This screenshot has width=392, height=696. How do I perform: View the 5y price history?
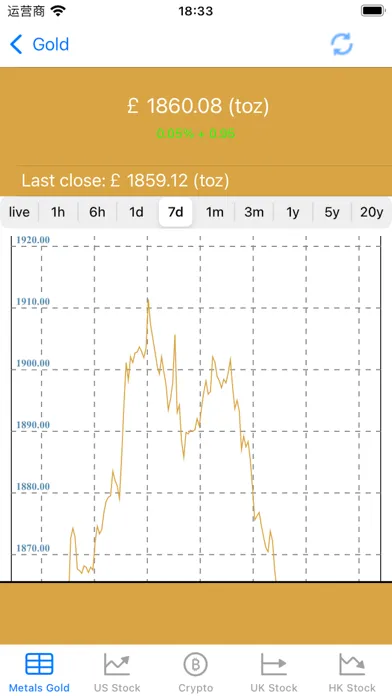pyautogui.click(x=332, y=212)
